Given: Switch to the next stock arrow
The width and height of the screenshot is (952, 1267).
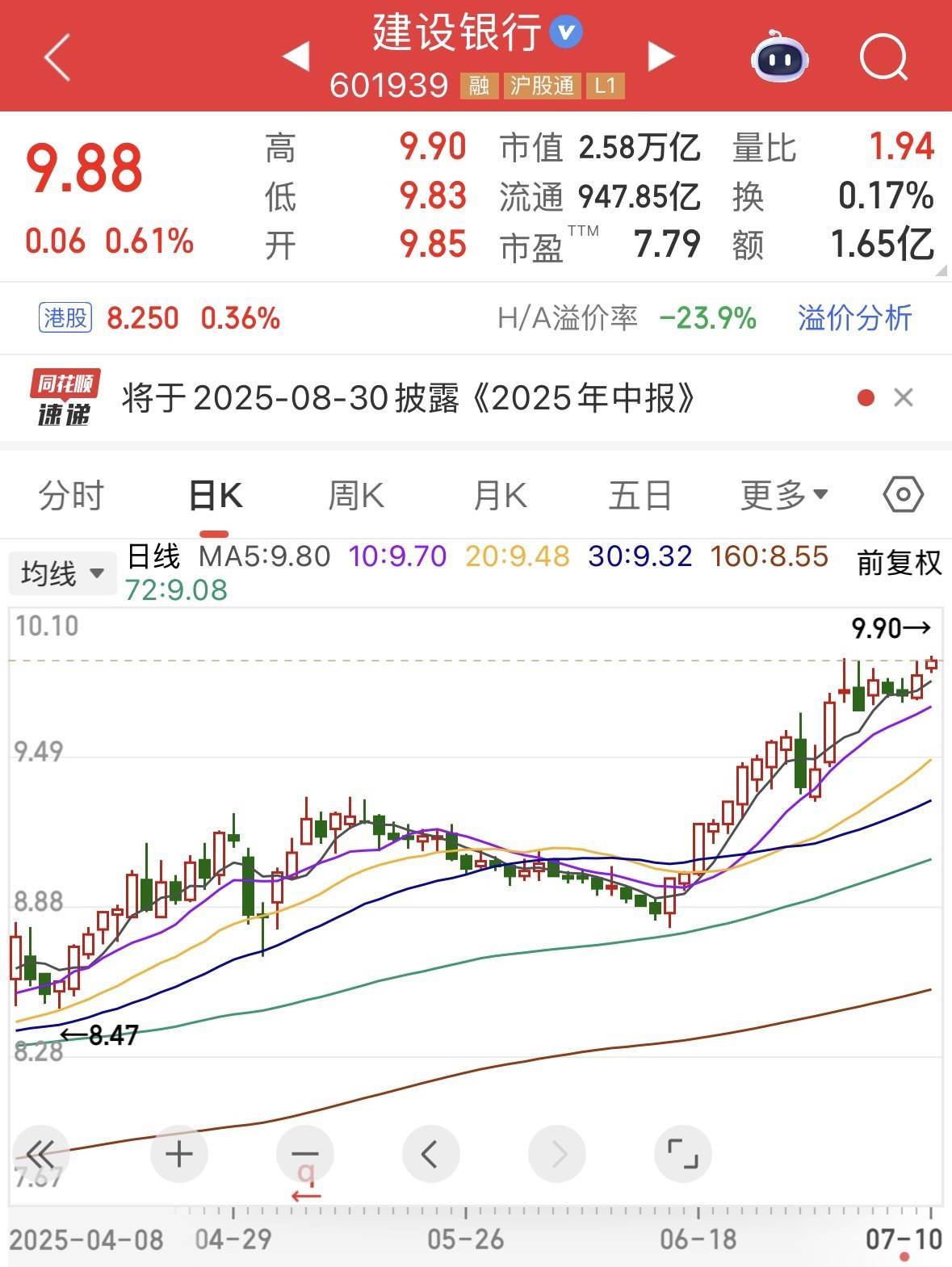Looking at the screenshot, I should [661, 57].
